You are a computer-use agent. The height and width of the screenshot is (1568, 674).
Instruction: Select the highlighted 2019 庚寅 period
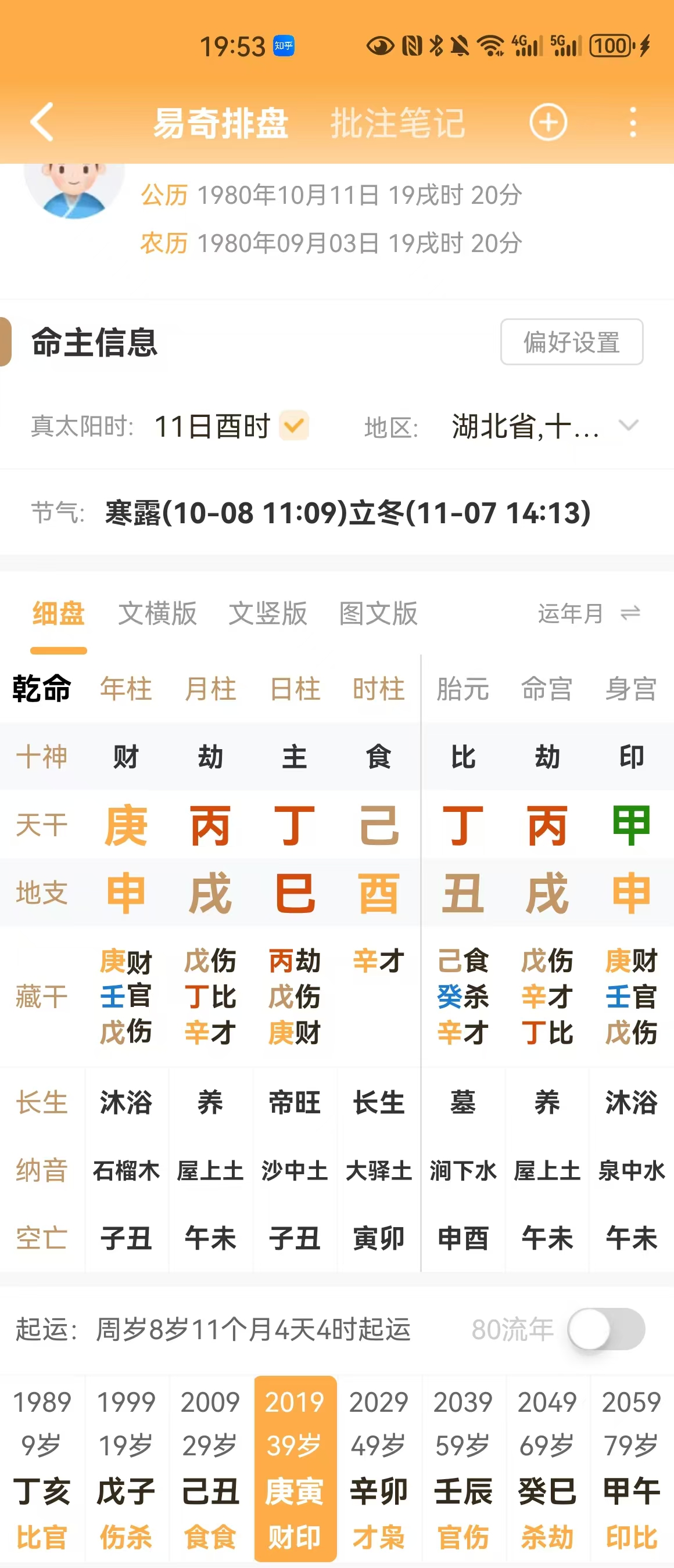[x=295, y=1468]
